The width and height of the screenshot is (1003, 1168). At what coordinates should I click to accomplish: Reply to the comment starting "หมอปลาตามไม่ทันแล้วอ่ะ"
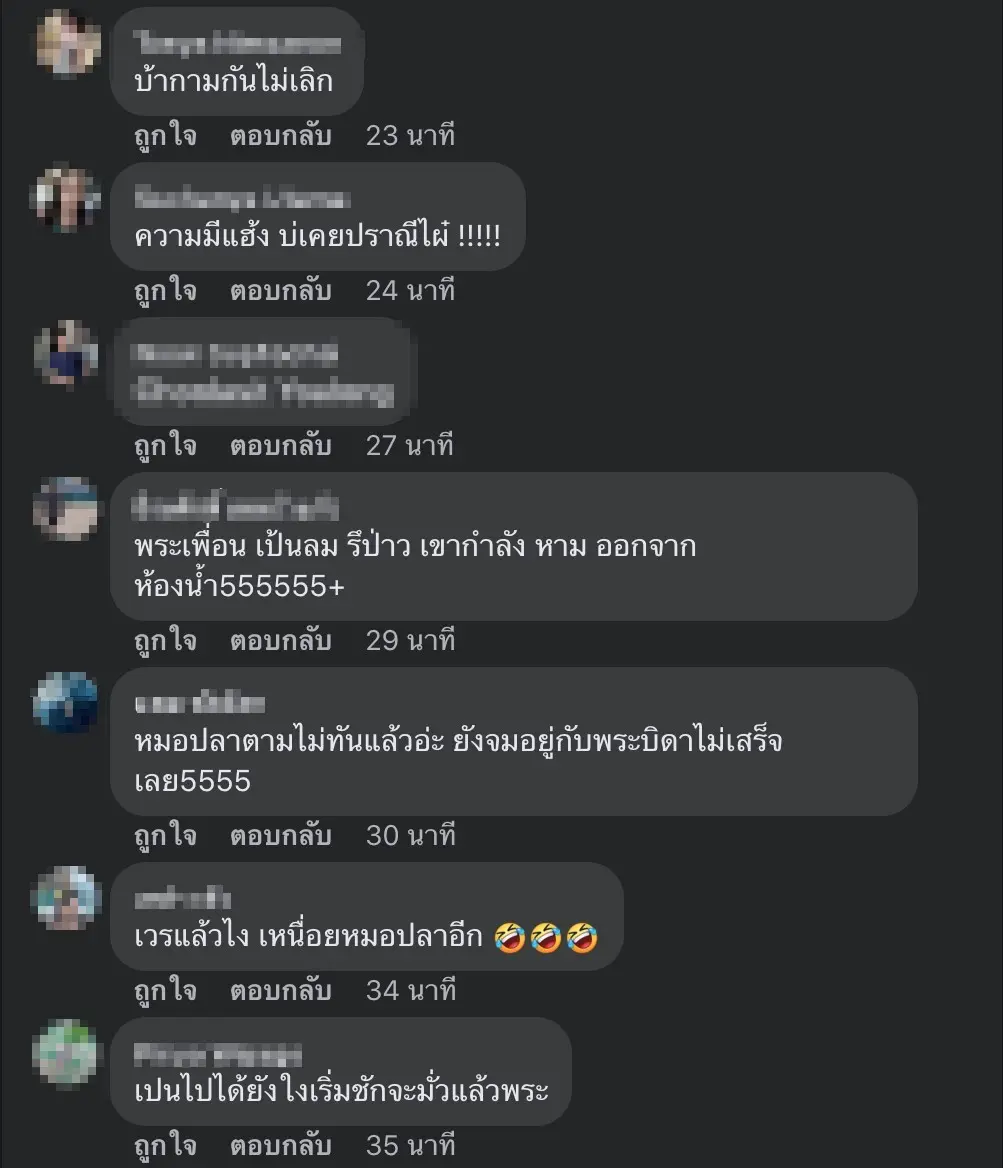click(x=280, y=835)
